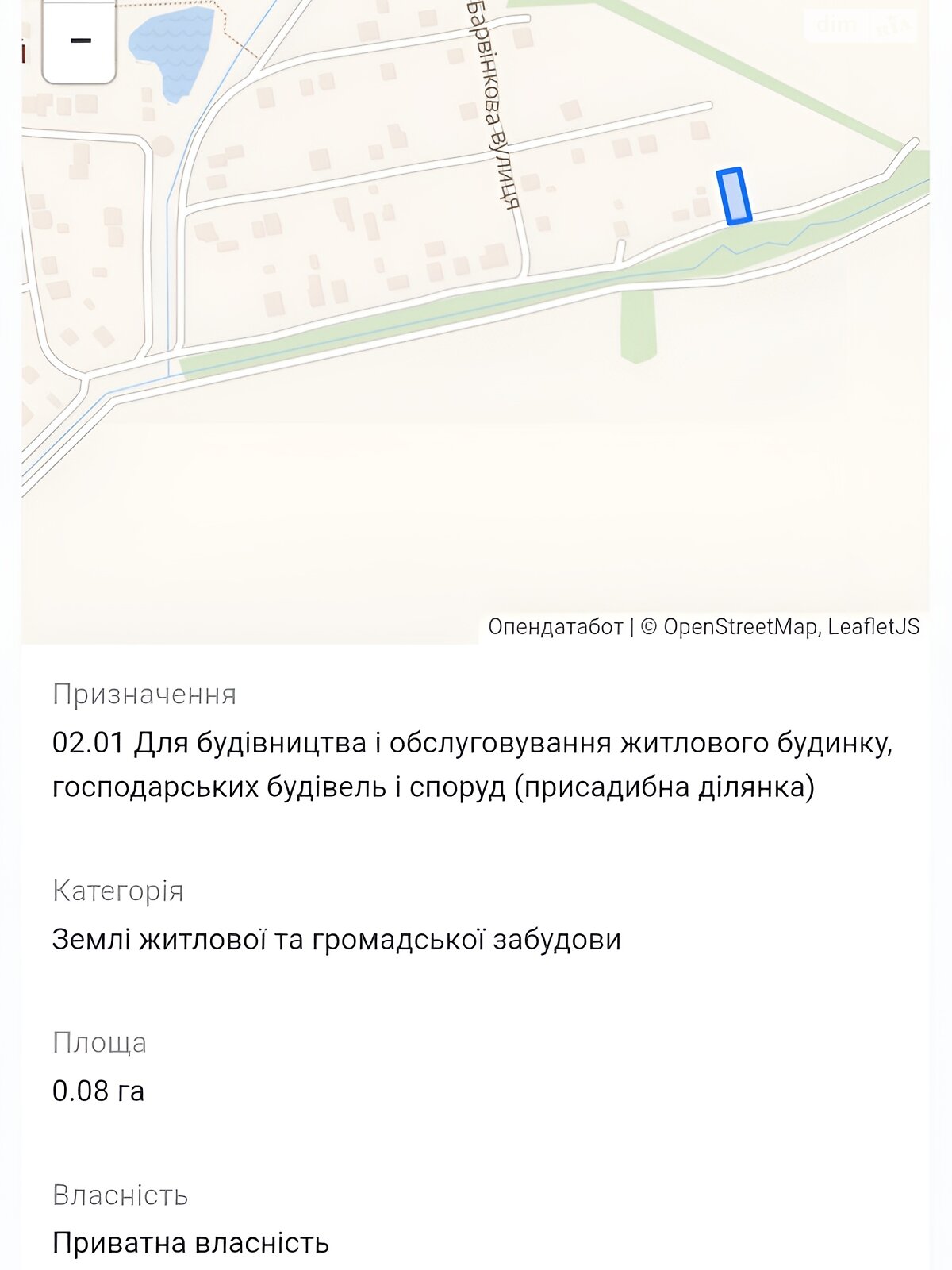The image size is (952, 1270).
Task: Open the Опендатабот attribution link
Action: click(x=555, y=627)
